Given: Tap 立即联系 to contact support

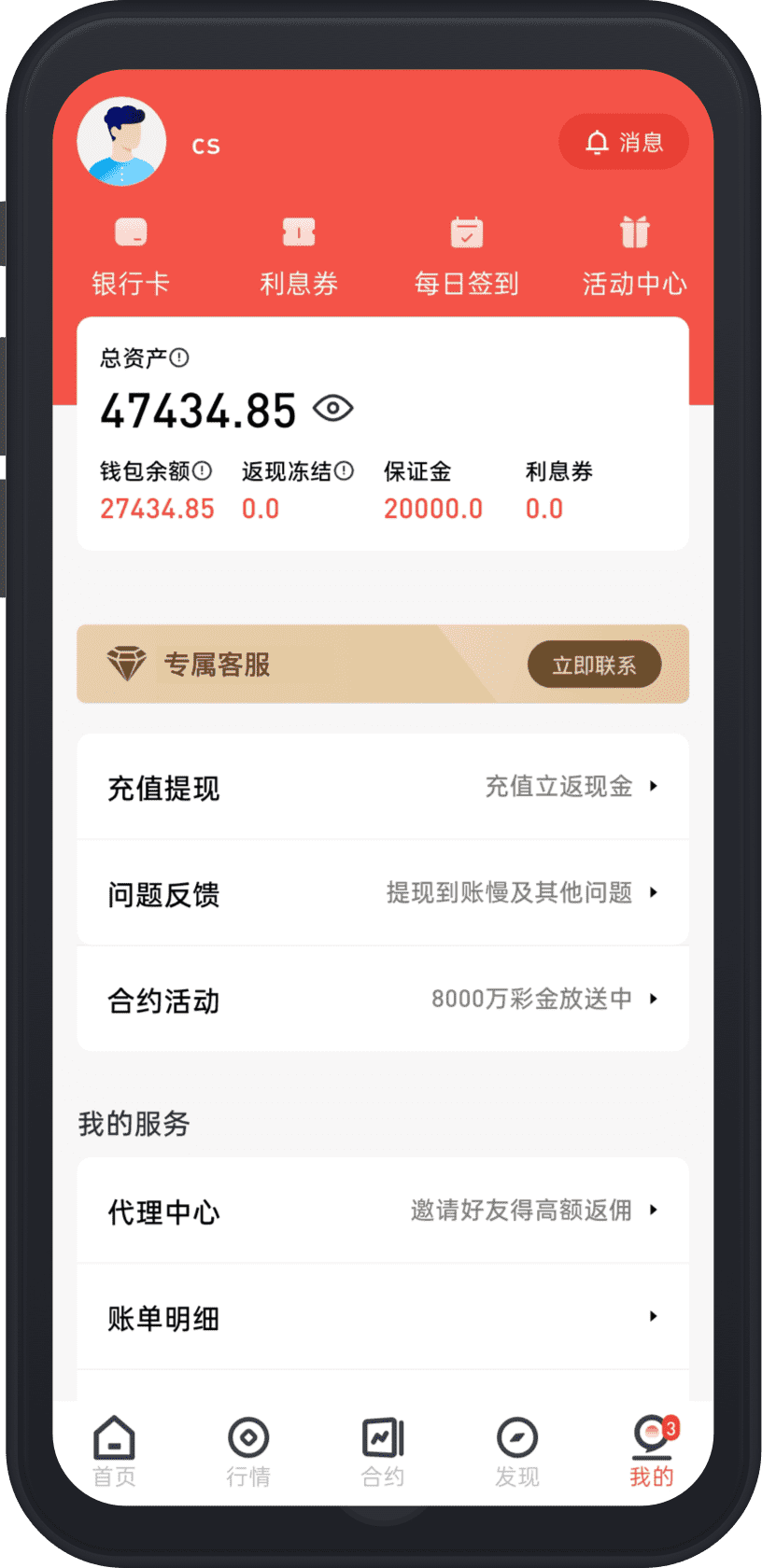Looking at the screenshot, I should tap(594, 665).
